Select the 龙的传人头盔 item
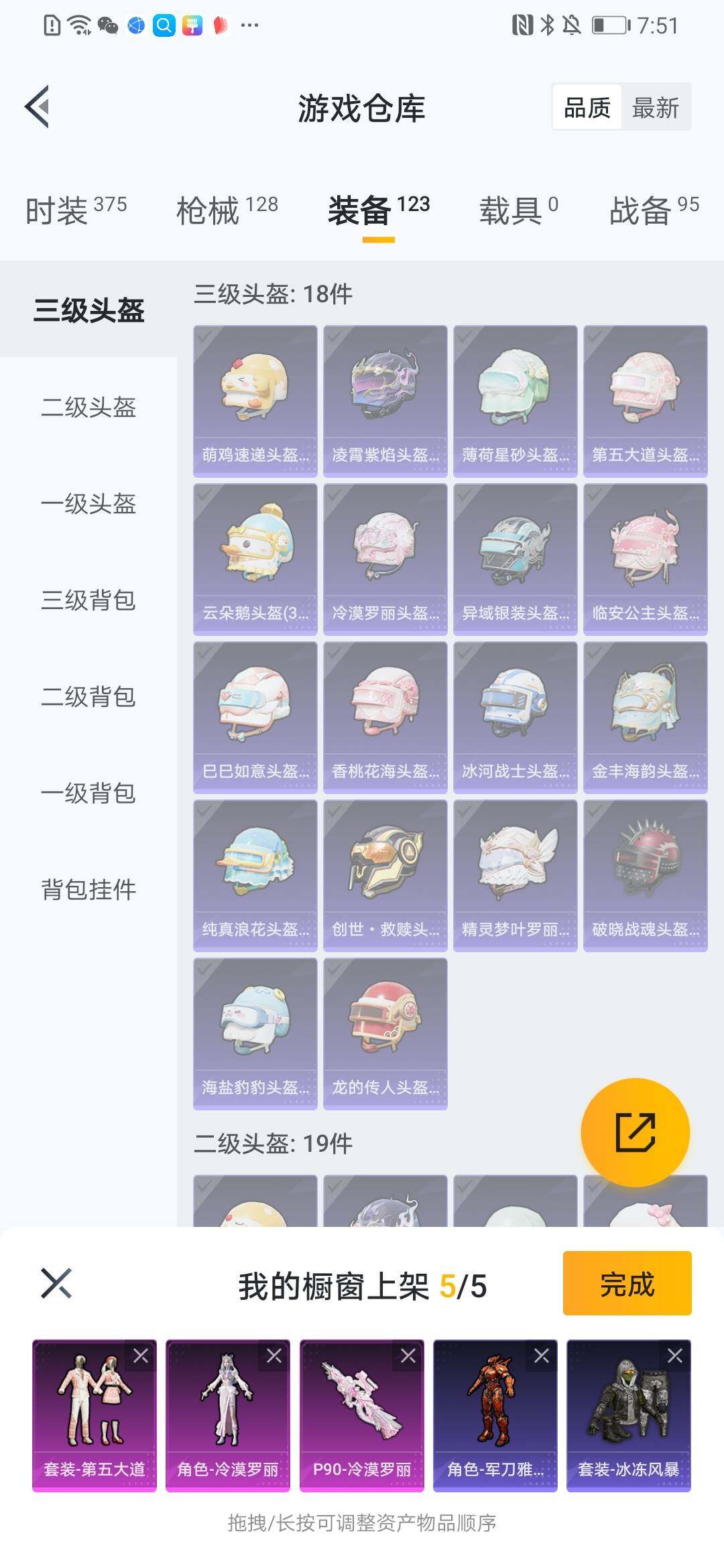724x1568 pixels. point(385,1033)
